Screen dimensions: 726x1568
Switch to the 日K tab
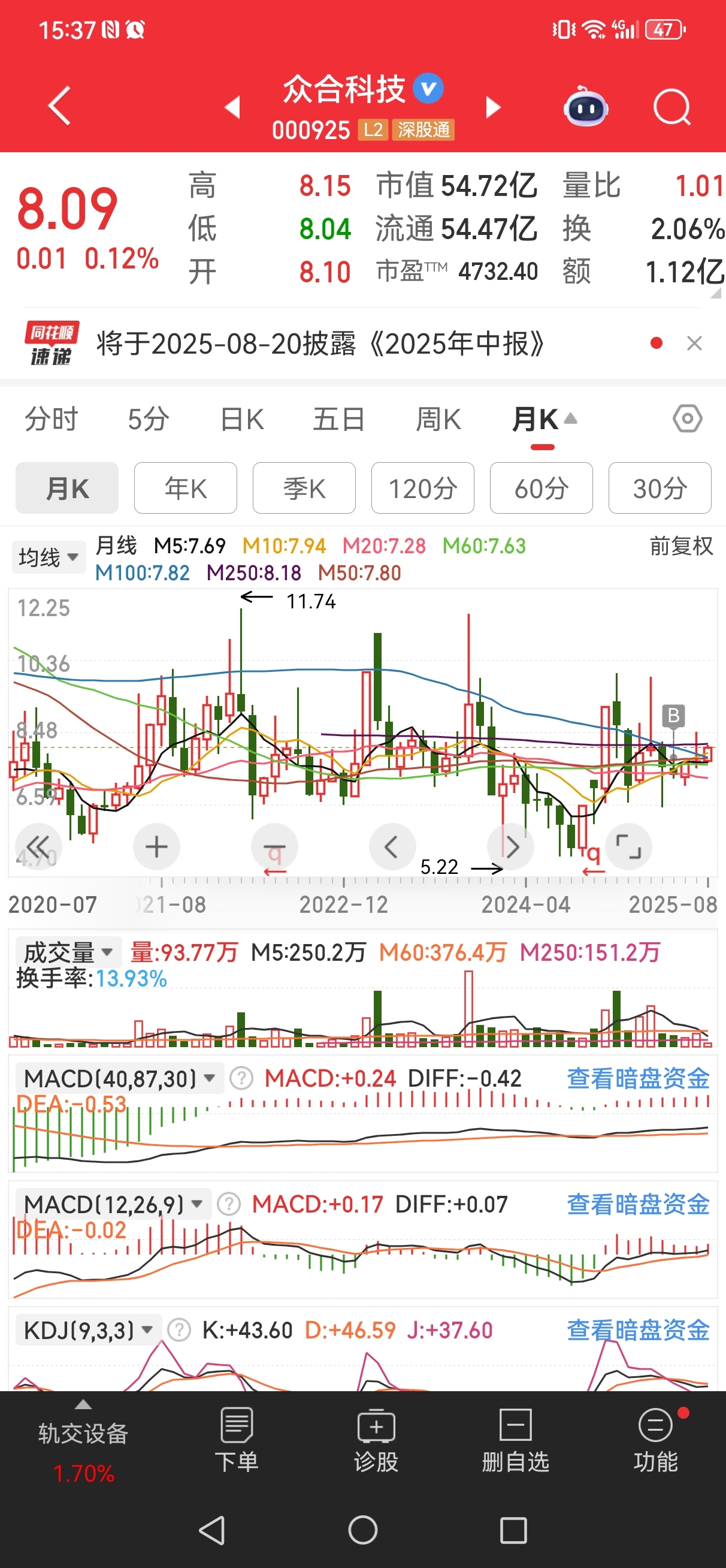coord(242,420)
